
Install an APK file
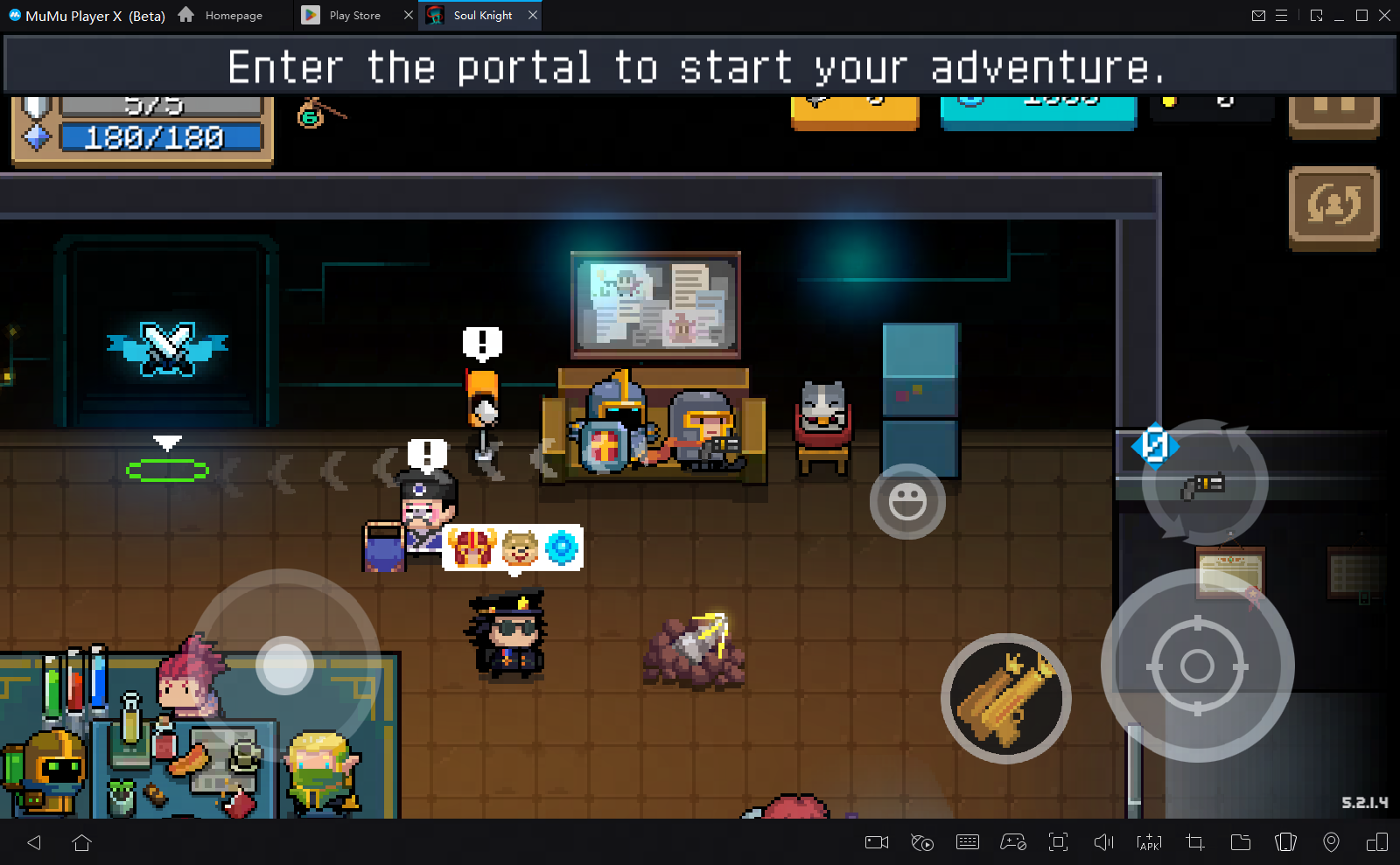point(1149,842)
